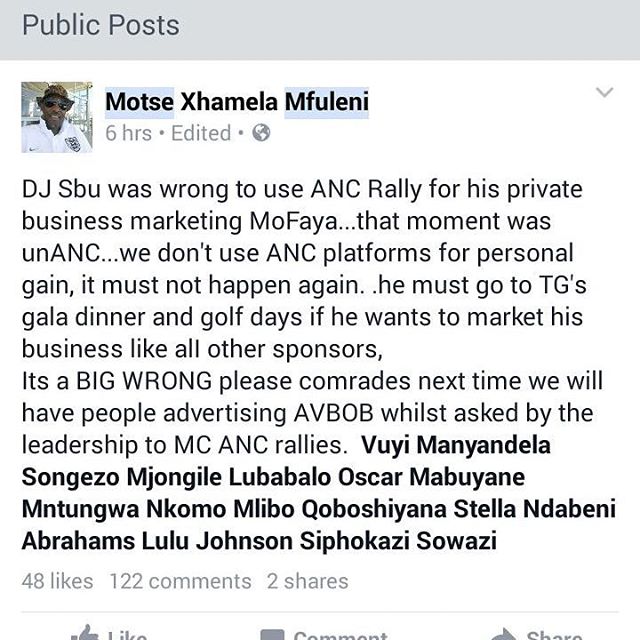View Motse Xhamela Mfuleni's profile picture

point(57,117)
